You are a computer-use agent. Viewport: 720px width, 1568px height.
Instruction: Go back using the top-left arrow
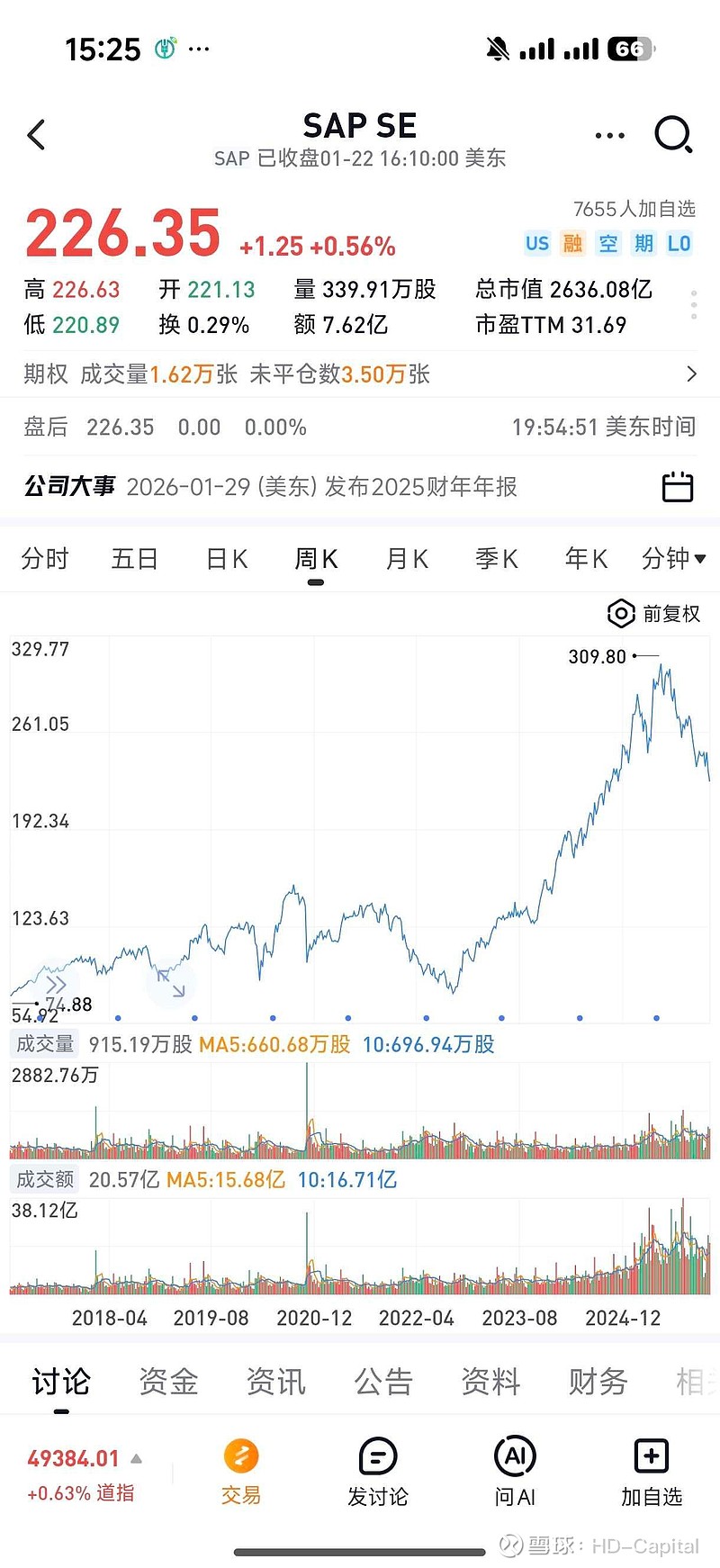(x=37, y=136)
